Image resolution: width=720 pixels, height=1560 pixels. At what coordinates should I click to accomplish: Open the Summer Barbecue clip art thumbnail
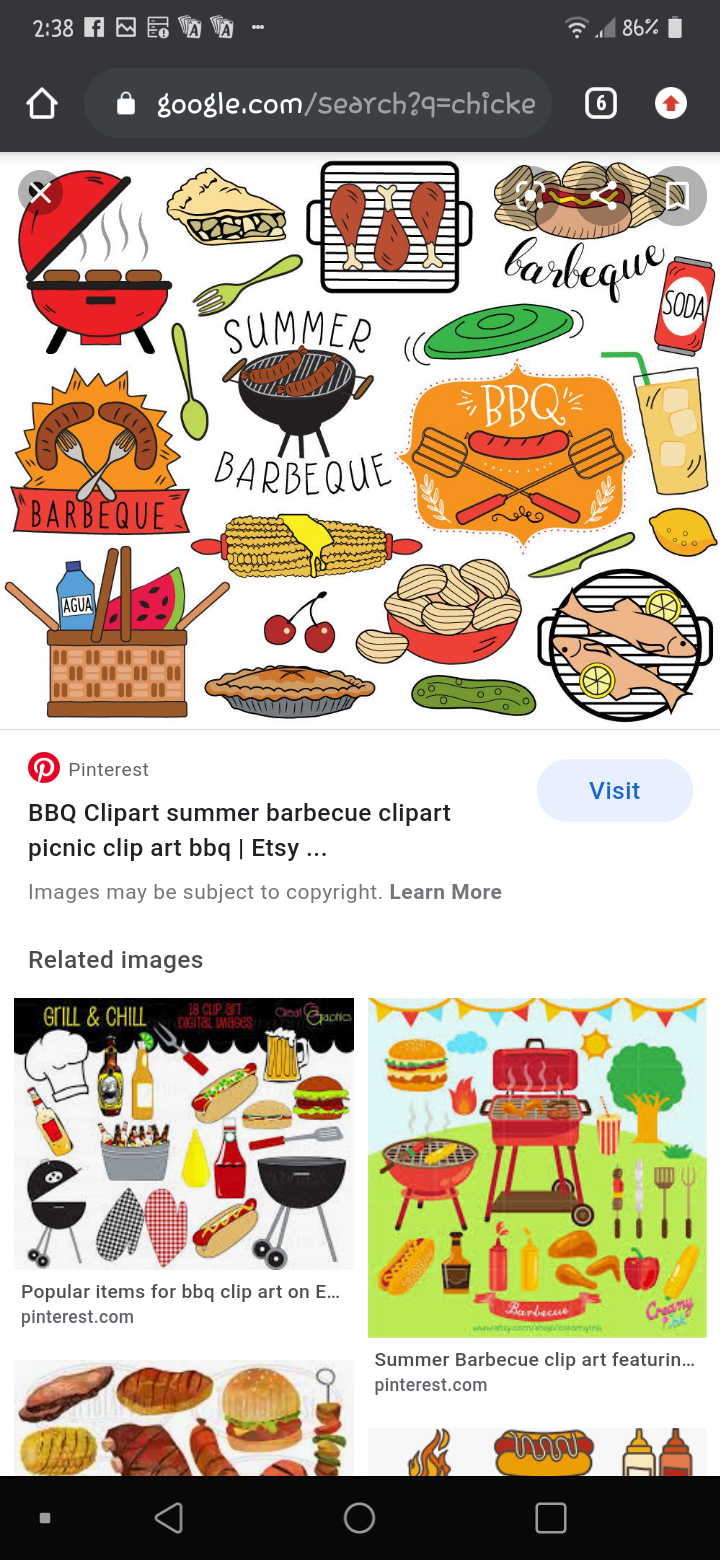point(537,1167)
